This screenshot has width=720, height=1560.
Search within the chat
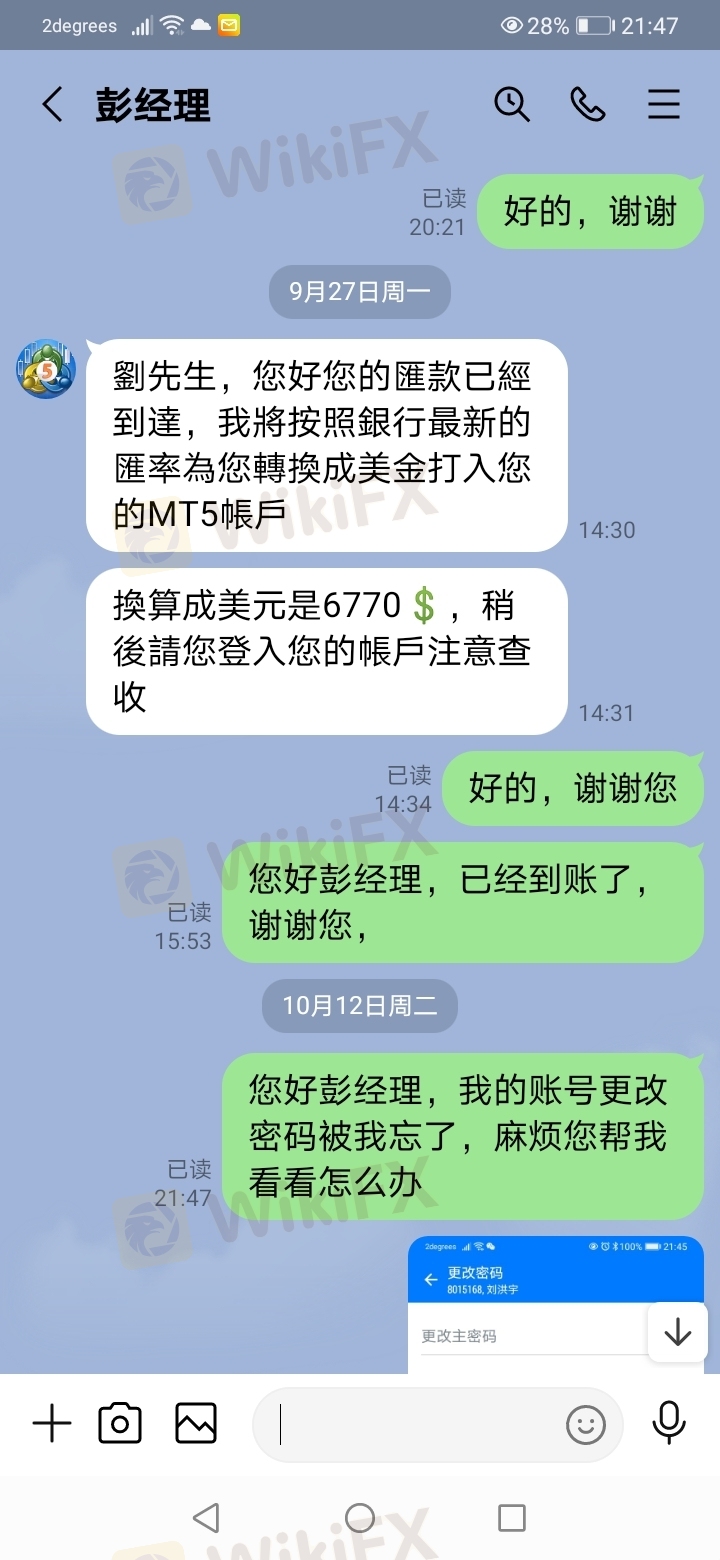click(512, 104)
